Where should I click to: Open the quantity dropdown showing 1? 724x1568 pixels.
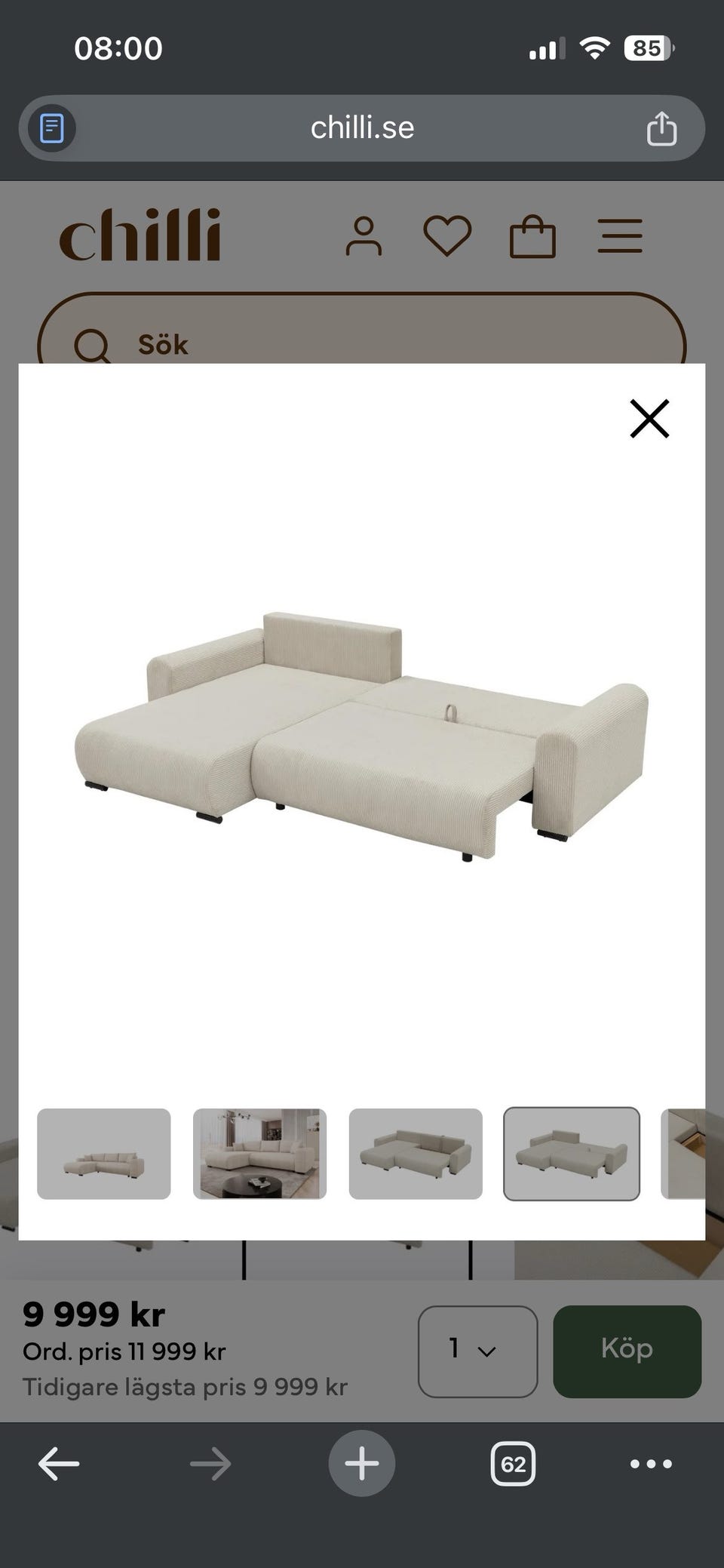477,1351
